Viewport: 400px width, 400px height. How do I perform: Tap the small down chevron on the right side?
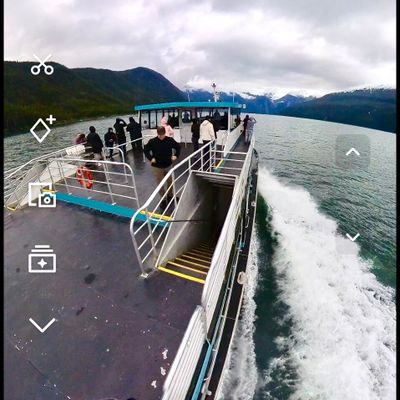353,237
